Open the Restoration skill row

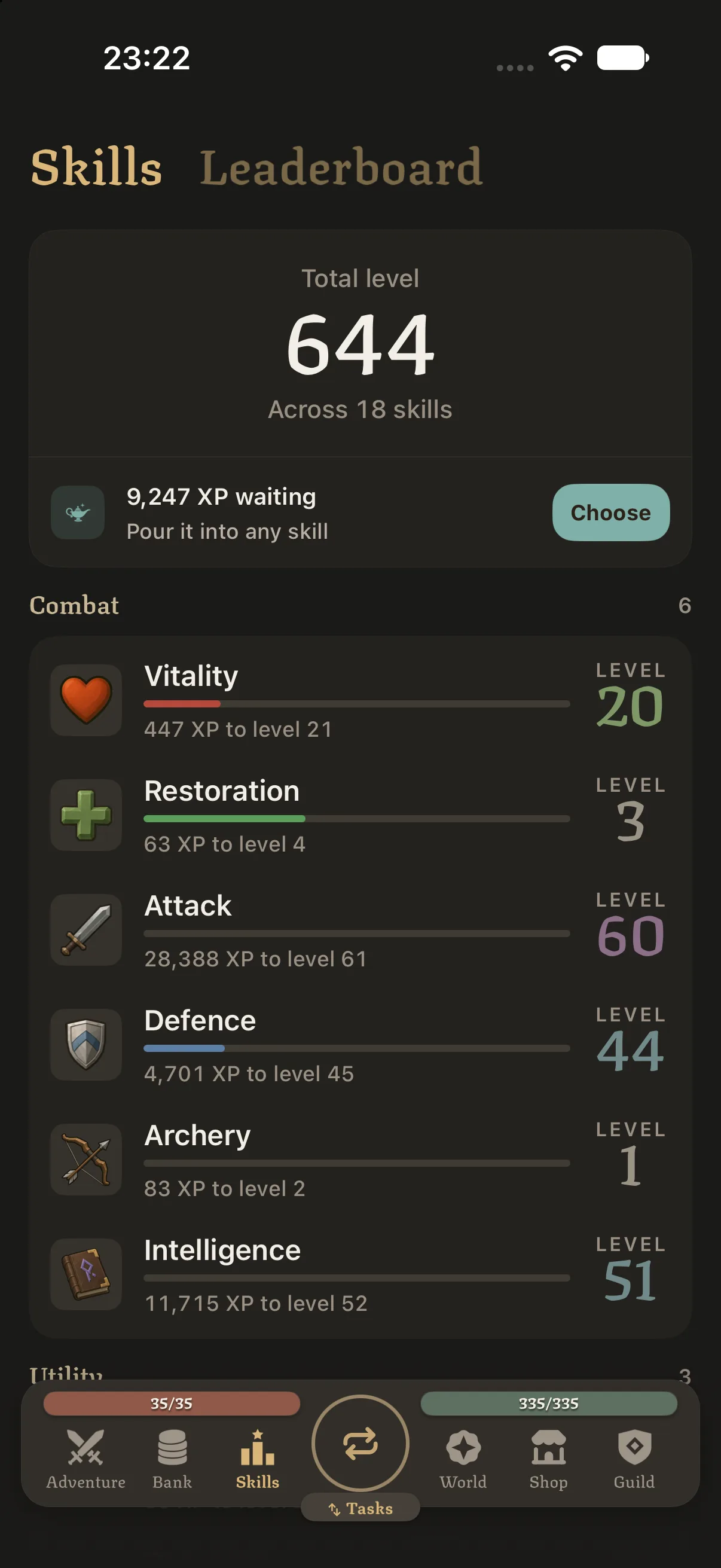(x=360, y=815)
